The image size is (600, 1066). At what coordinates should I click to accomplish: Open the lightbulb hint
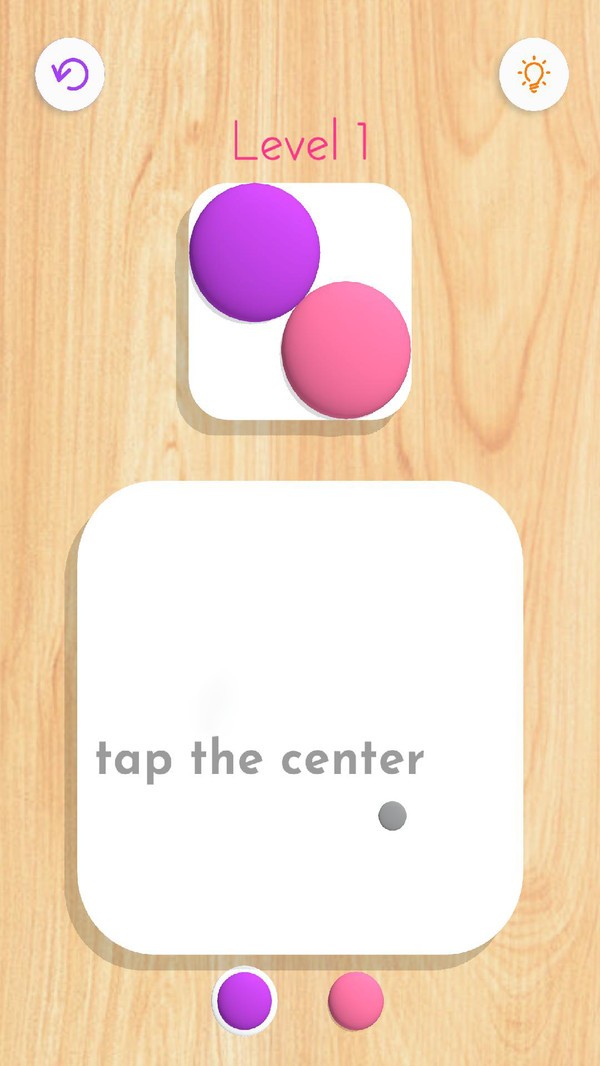pos(533,74)
